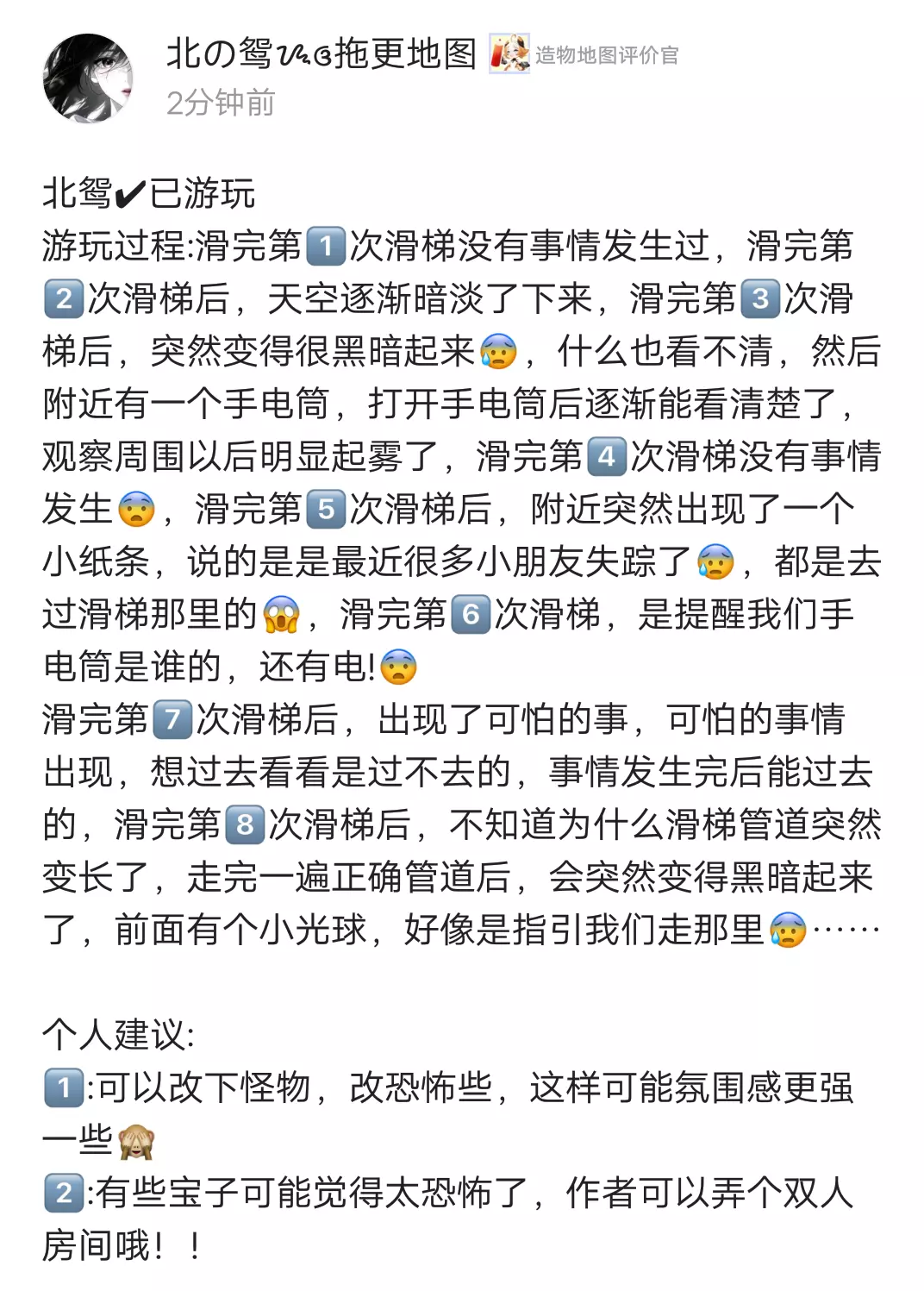The height and width of the screenshot is (1291, 924).
Task: Open the 造物地图评价官 badge
Action: (x=584, y=54)
